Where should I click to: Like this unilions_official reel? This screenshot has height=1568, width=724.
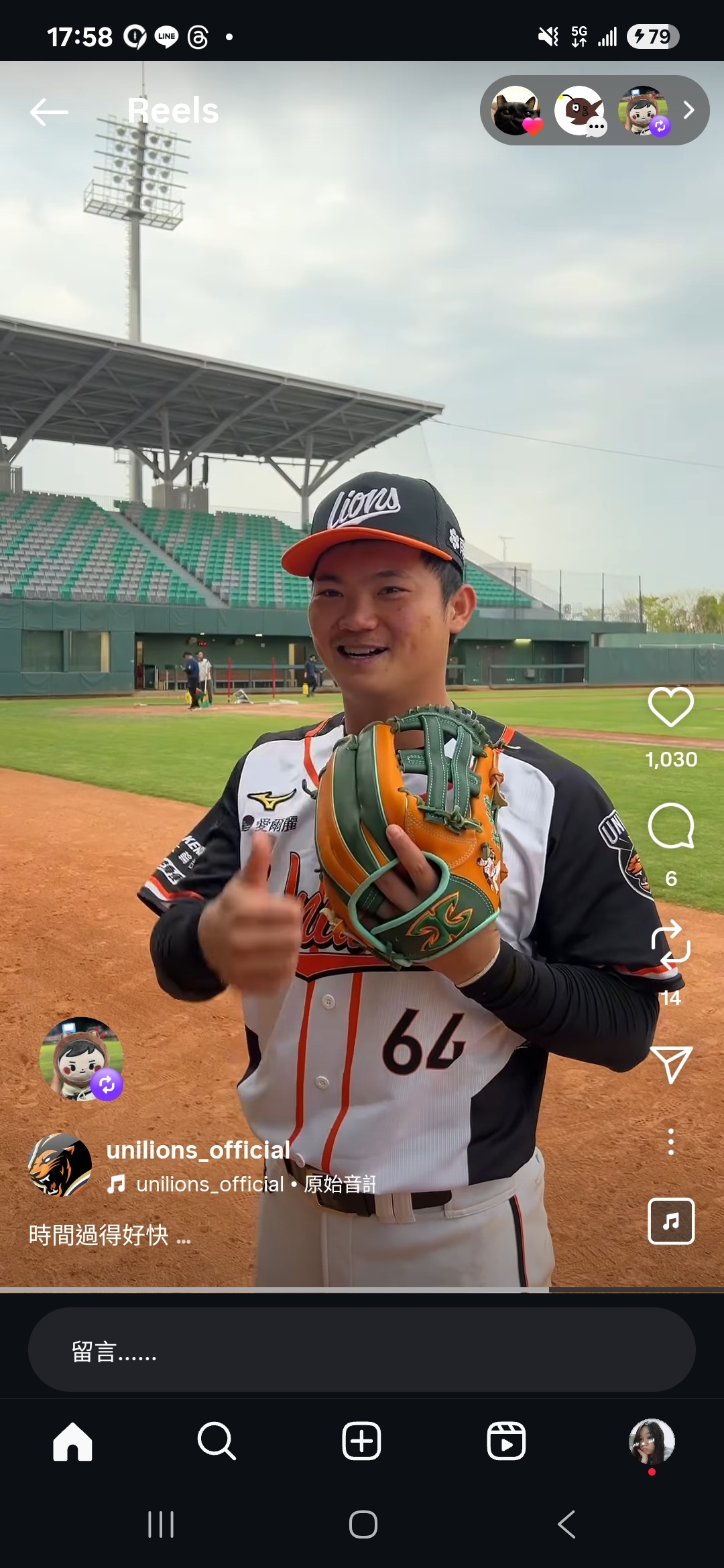(670, 708)
